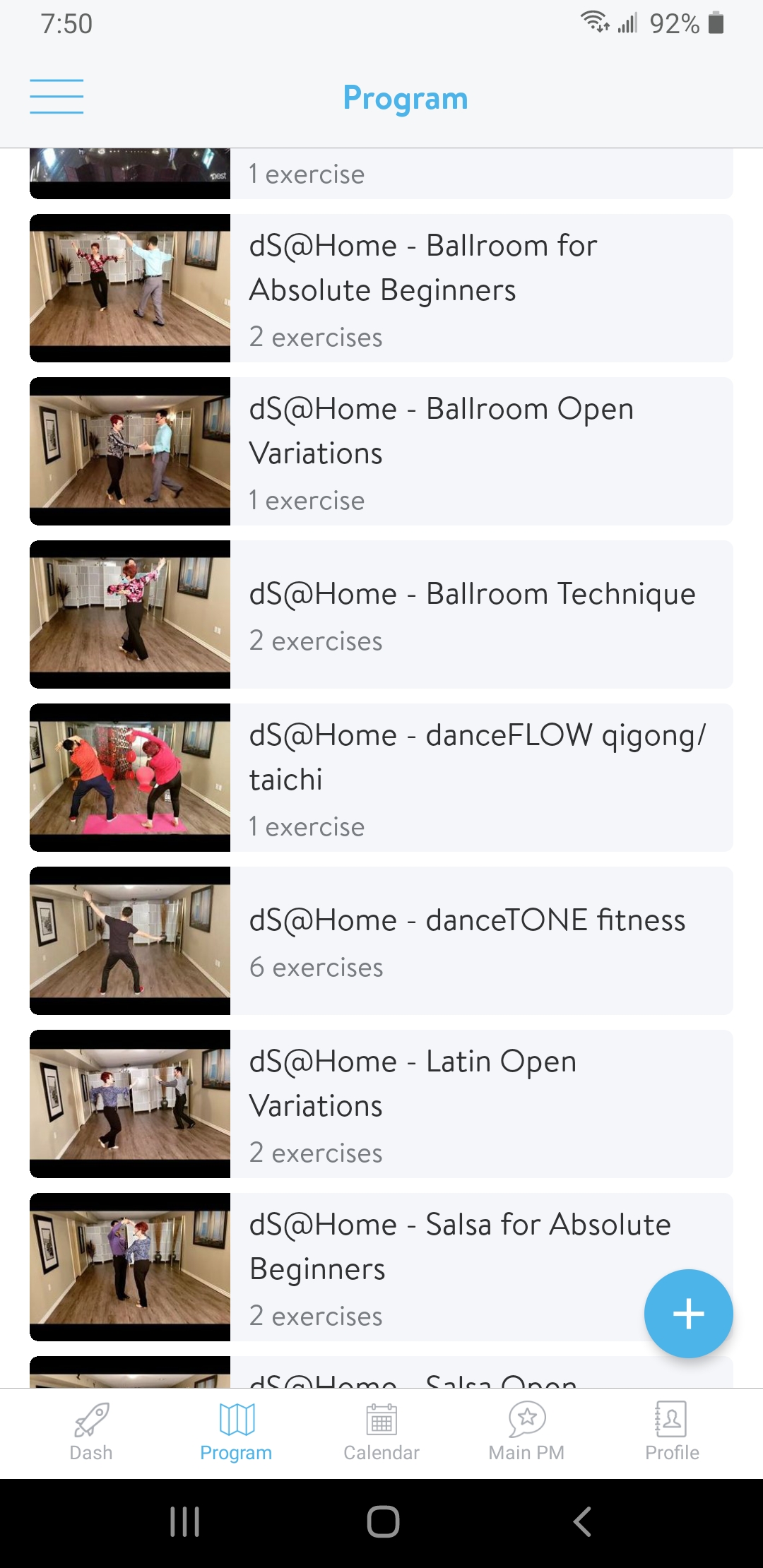Viewport: 763px width, 1568px height.
Task: Open Ballroom for Absolute Beginners program
Action: coord(381,288)
